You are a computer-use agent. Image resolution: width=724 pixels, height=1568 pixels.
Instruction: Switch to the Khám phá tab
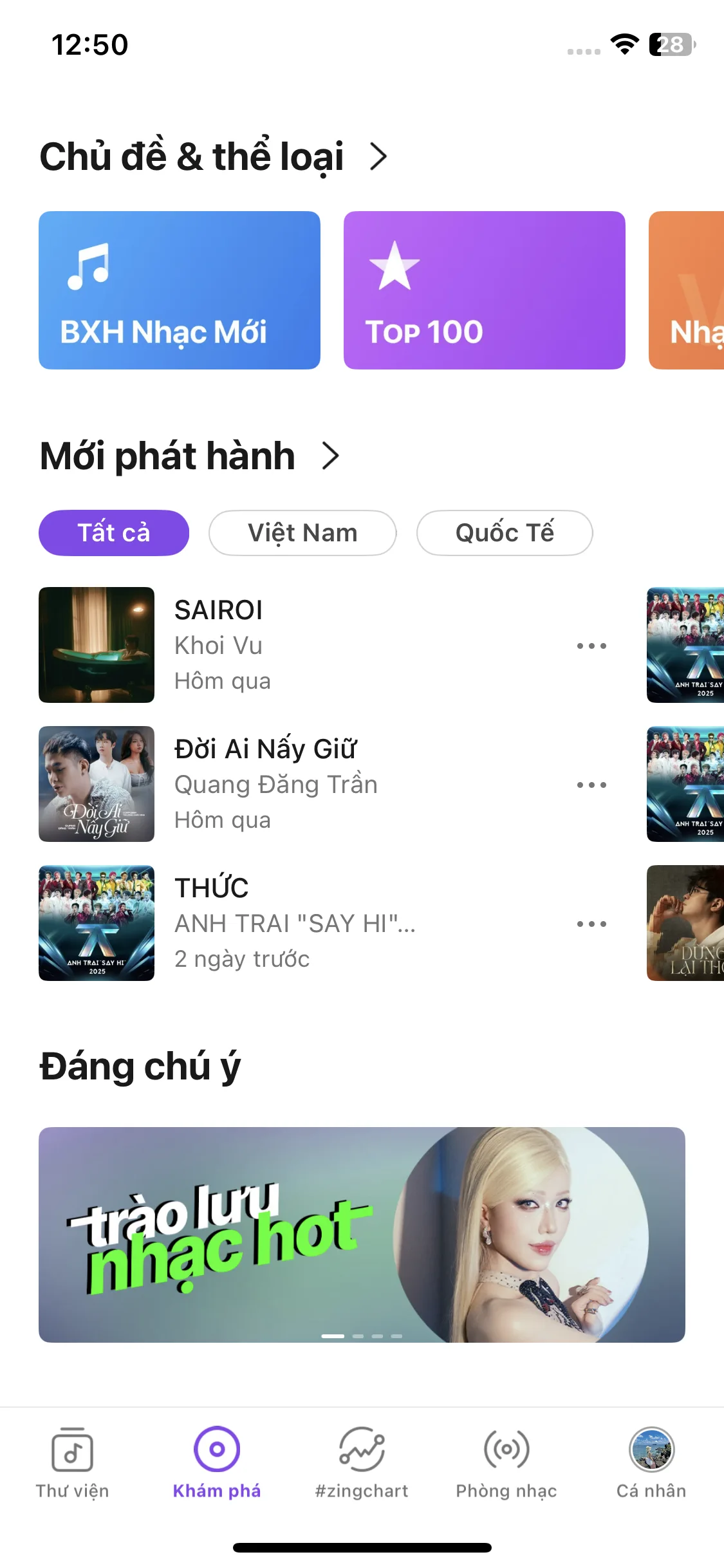tap(217, 1462)
